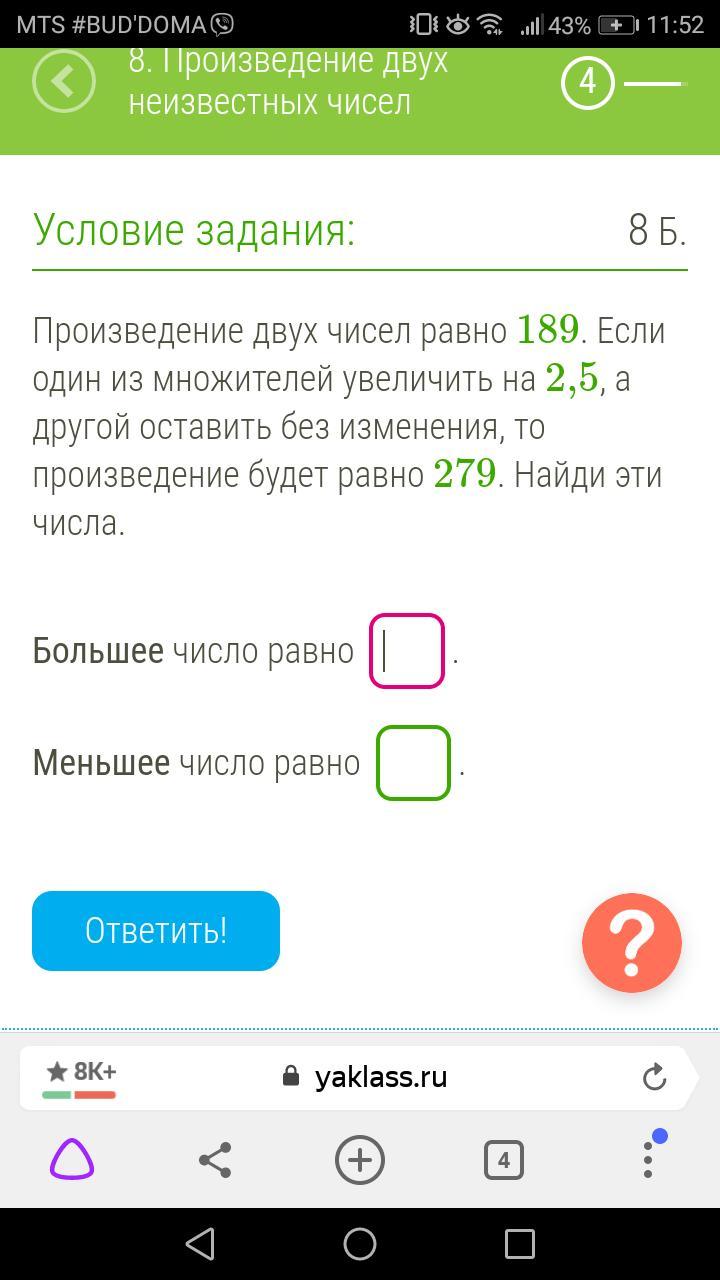Reload the page
Image resolution: width=720 pixels, height=1280 pixels.
click(654, 1077)
